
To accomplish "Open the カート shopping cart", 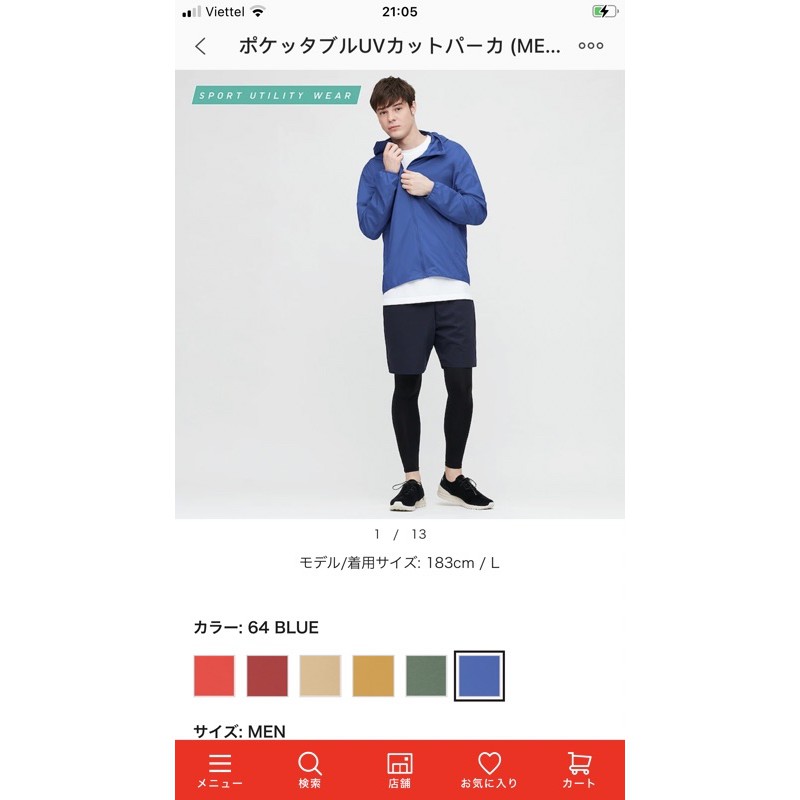I will [579, 770].
